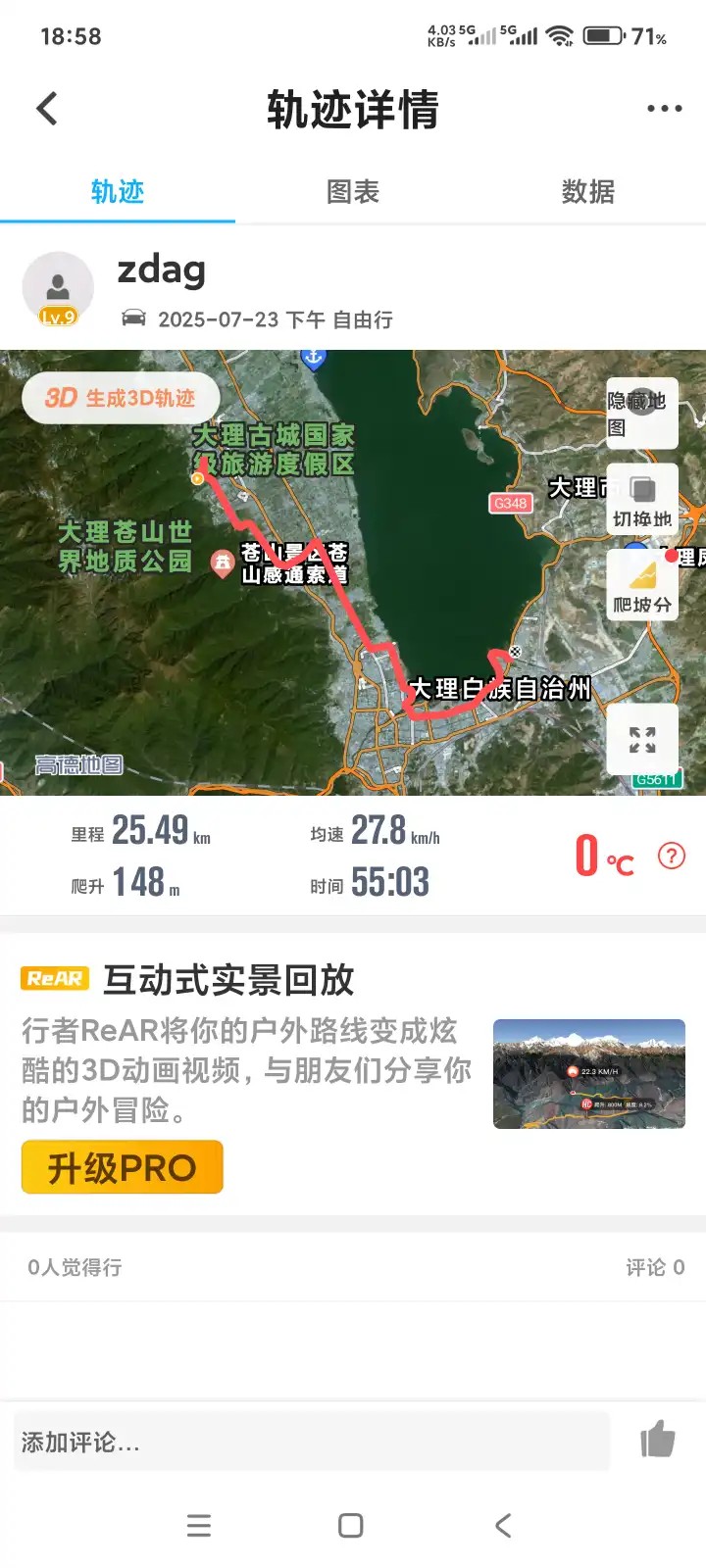706x1568 pixels.
Task: Switch to the 数据 tab
Action: point(587,192)
